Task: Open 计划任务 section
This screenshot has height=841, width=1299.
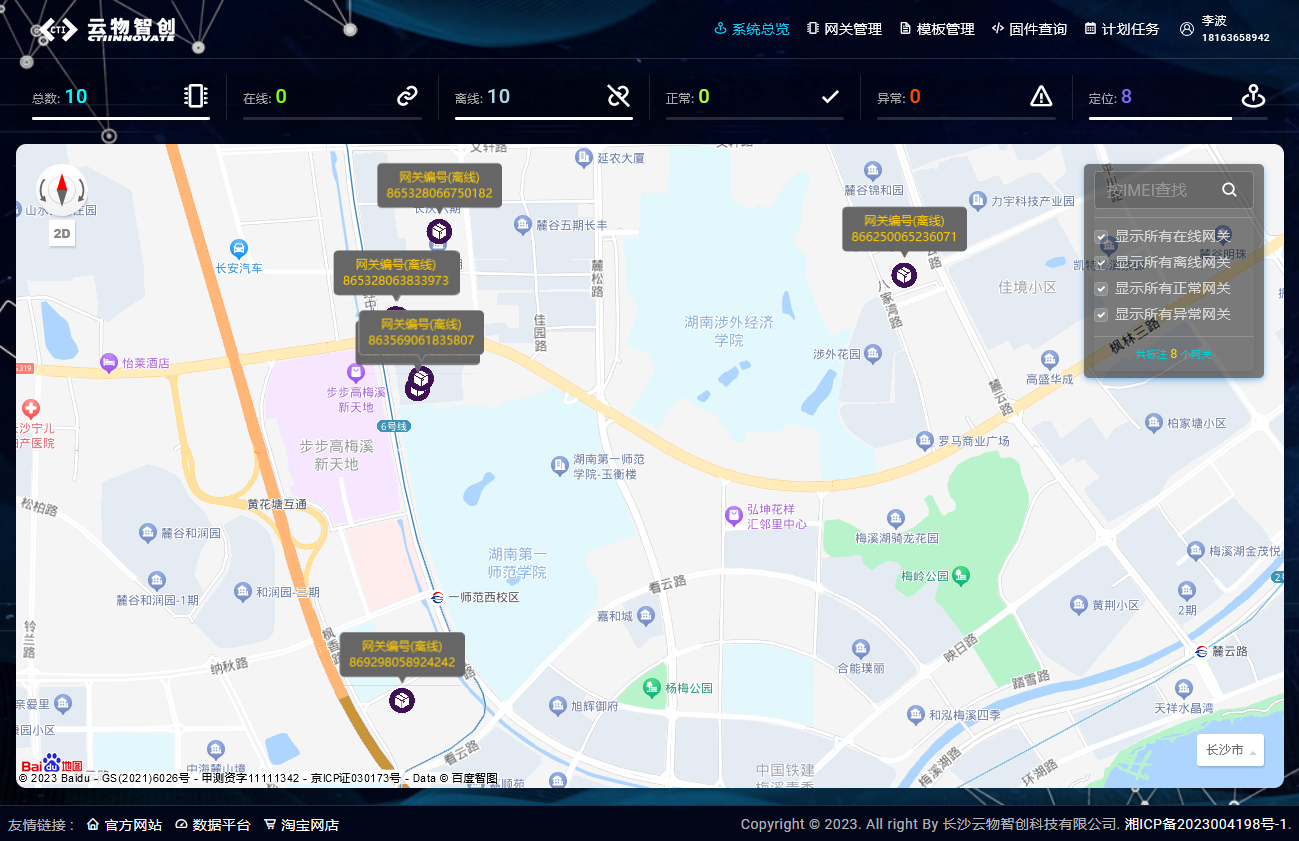Action: coord(1122,29)
